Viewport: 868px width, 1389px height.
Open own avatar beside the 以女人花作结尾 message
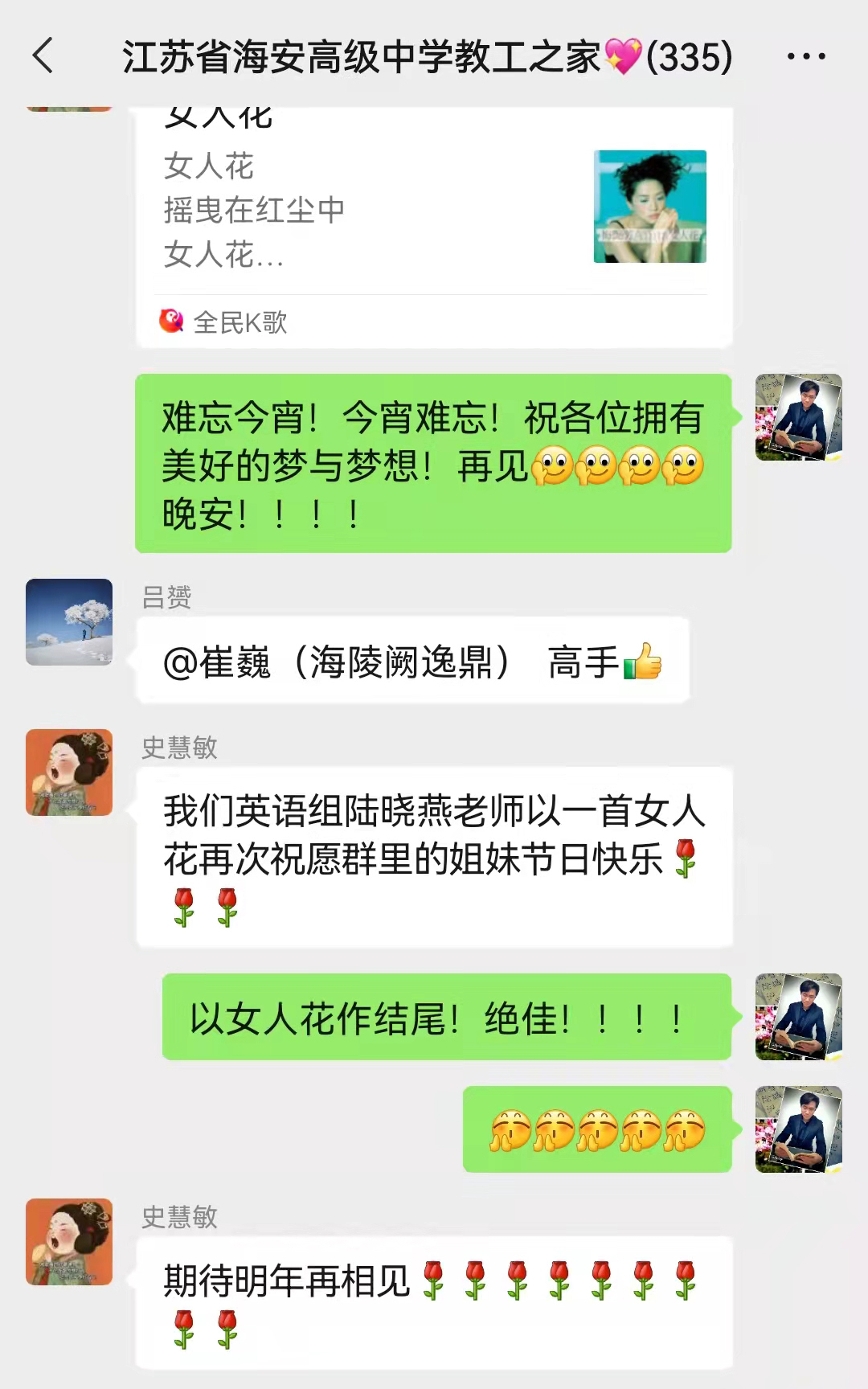[798, 1017]
